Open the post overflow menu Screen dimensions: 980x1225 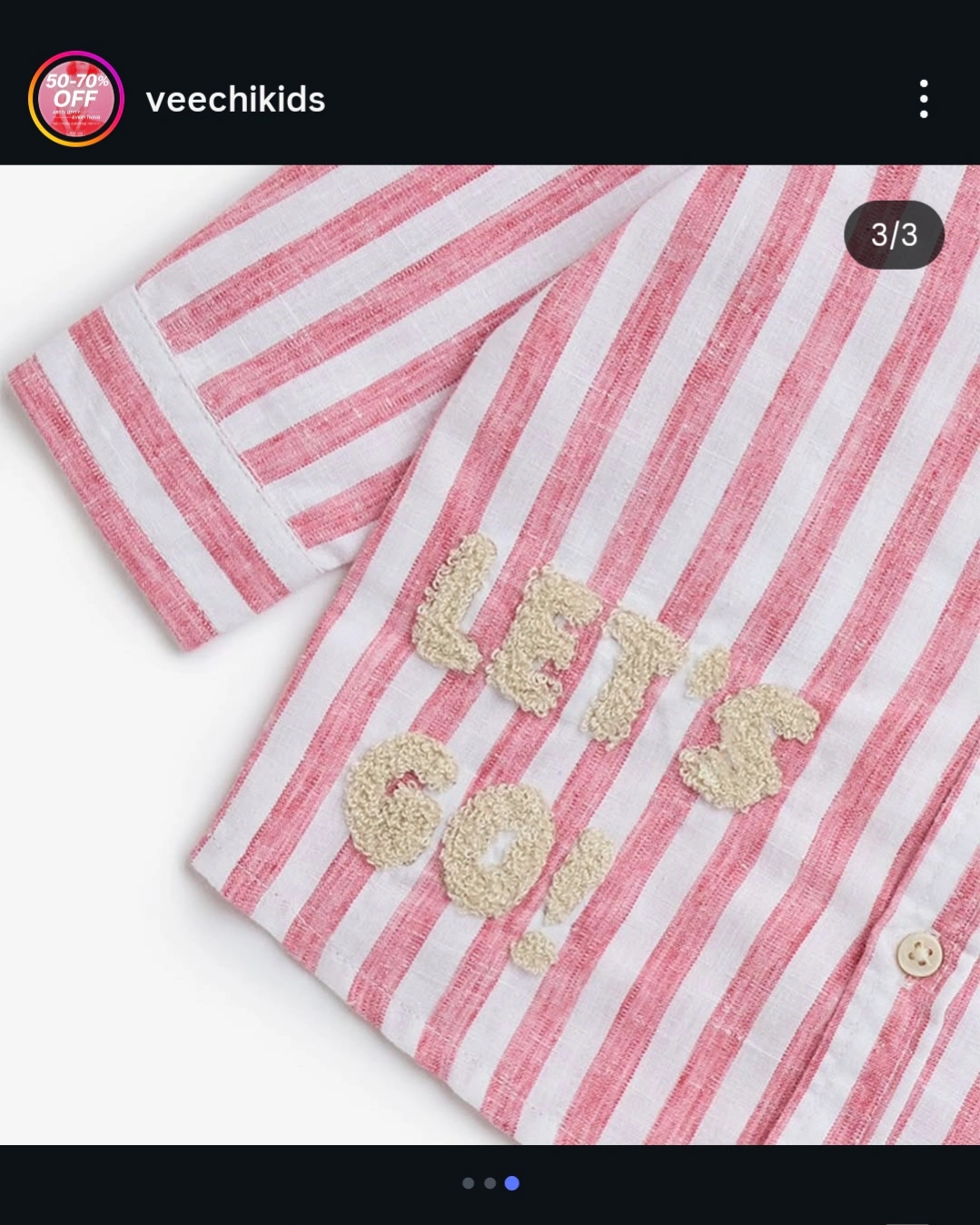pyautogui.click(x=923, y=99)
